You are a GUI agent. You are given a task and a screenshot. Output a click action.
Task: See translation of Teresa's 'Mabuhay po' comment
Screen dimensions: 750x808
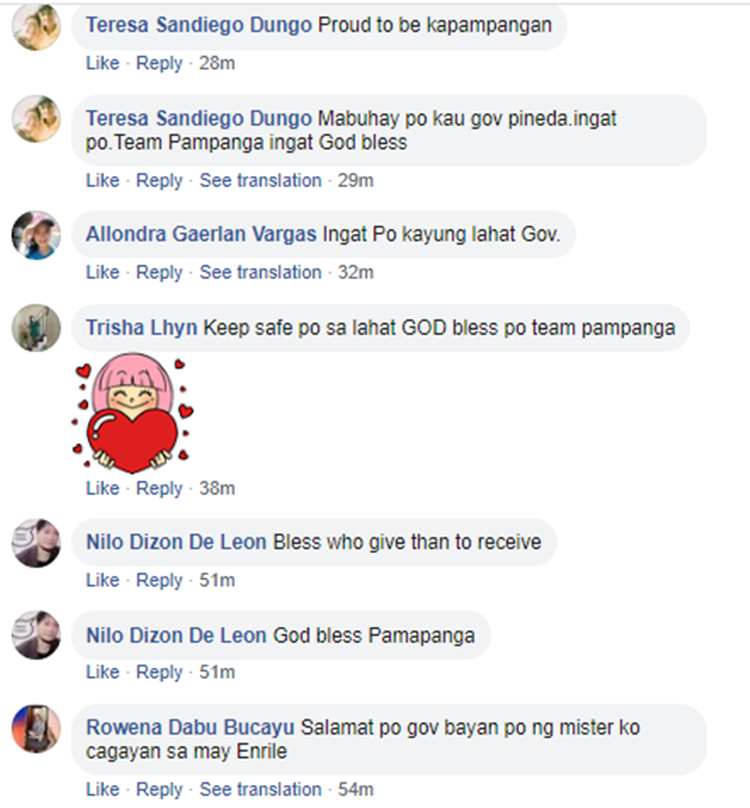pos(260,181)
